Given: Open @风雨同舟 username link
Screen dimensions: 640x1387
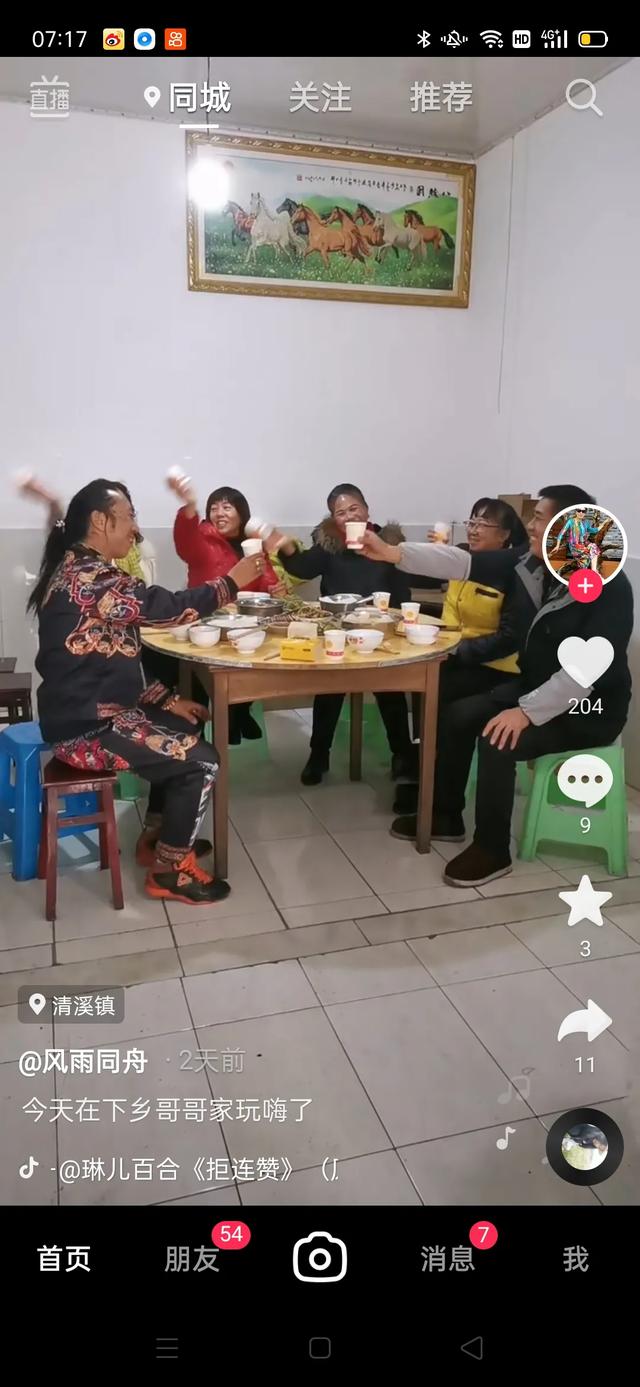Looking at the screenshot, I should [x=83, y=1061].
